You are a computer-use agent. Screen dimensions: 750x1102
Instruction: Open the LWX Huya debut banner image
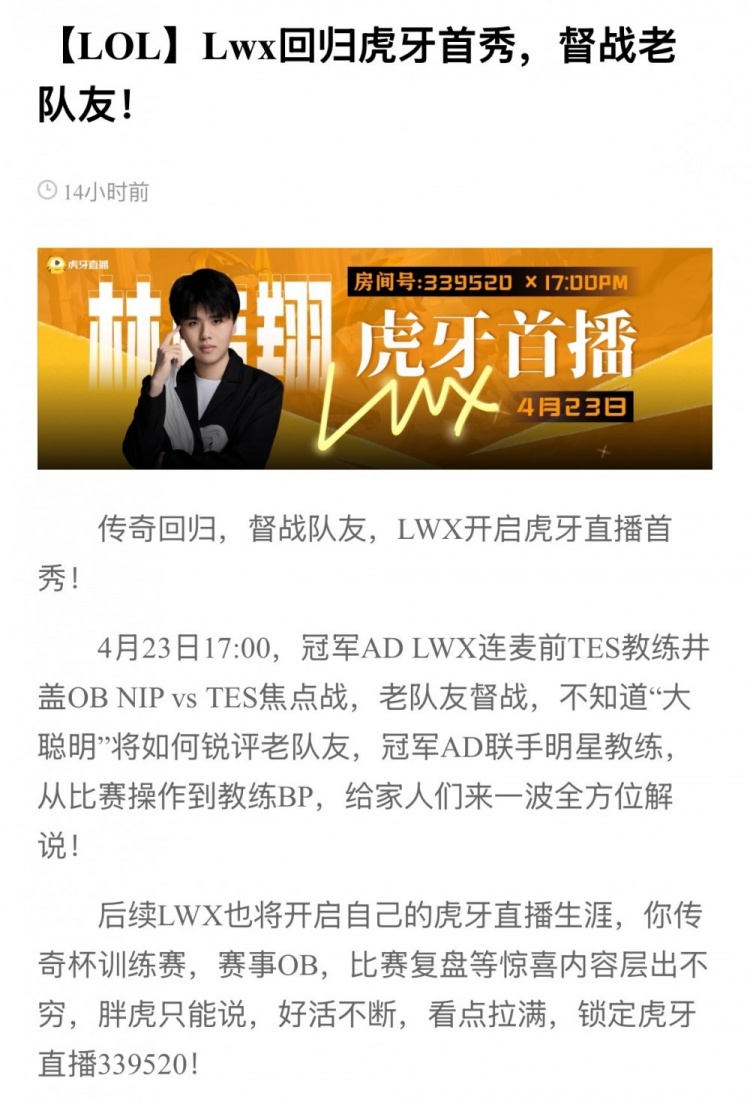(375, 358)
